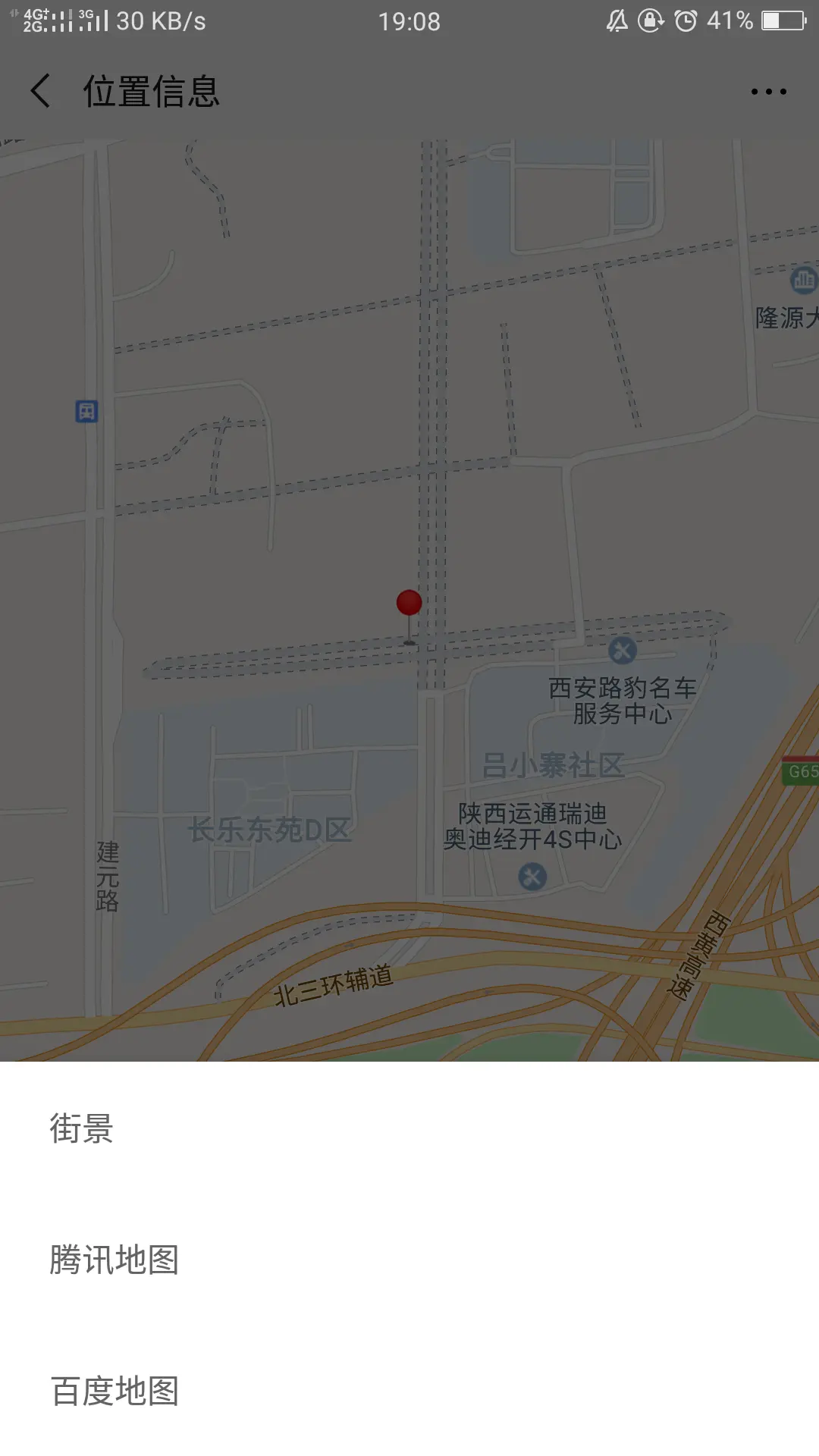Tap the rotation lock icon in status bar
The image size is (819, 1456).
[x=651, y=21]
